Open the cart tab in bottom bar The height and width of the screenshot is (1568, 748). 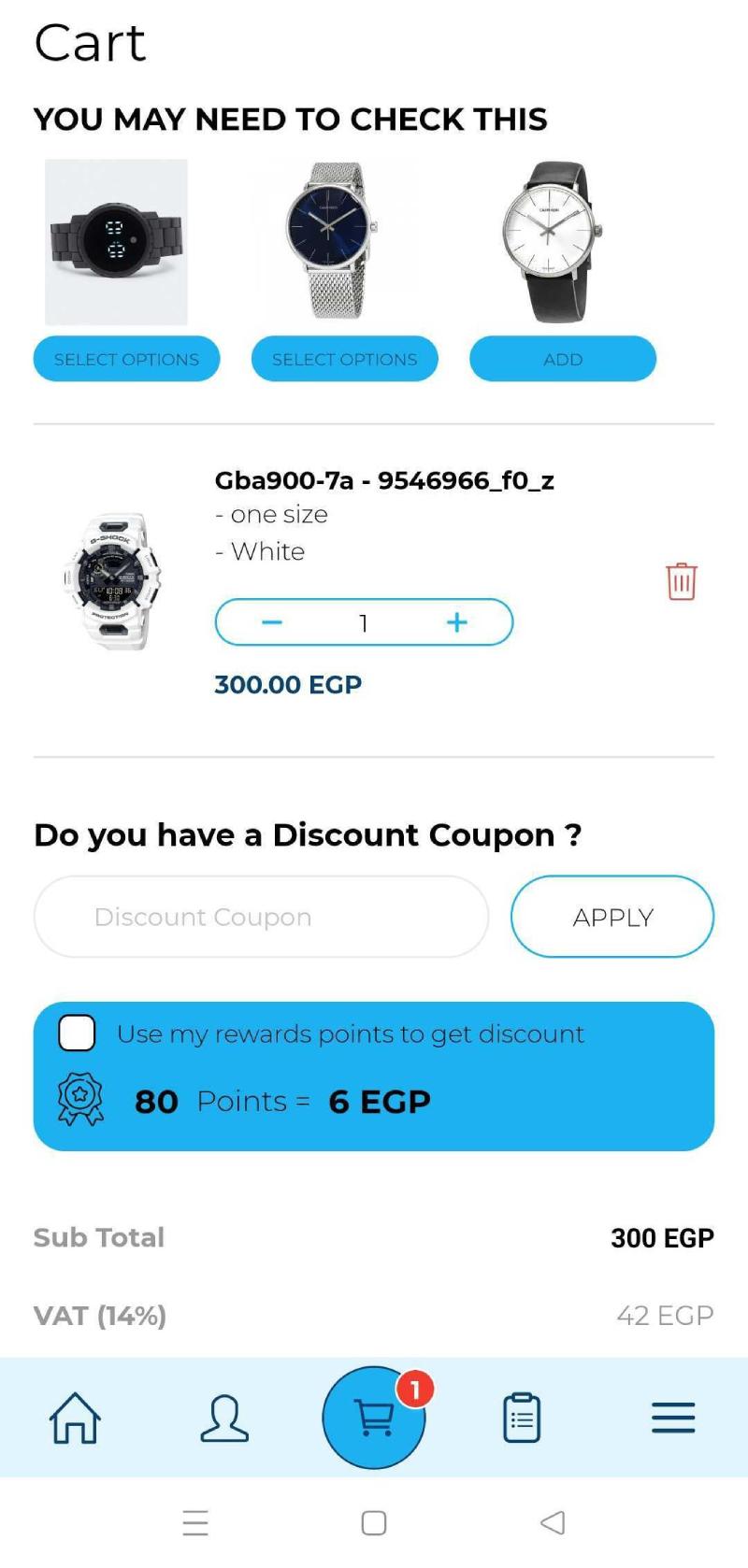coord(374,1418)
